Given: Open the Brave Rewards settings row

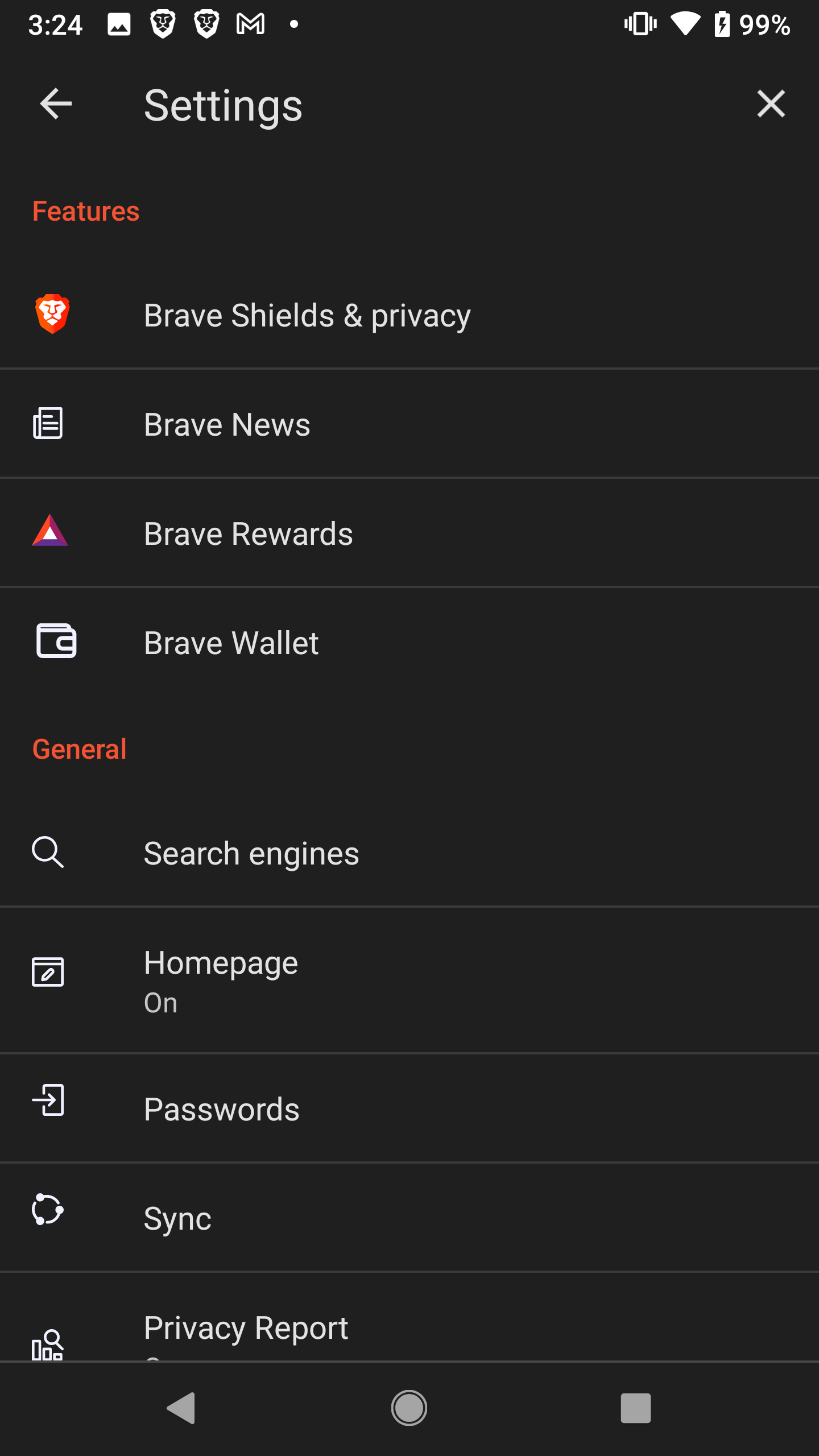Looking at the screenshot, I should click(x=341, y=532).
